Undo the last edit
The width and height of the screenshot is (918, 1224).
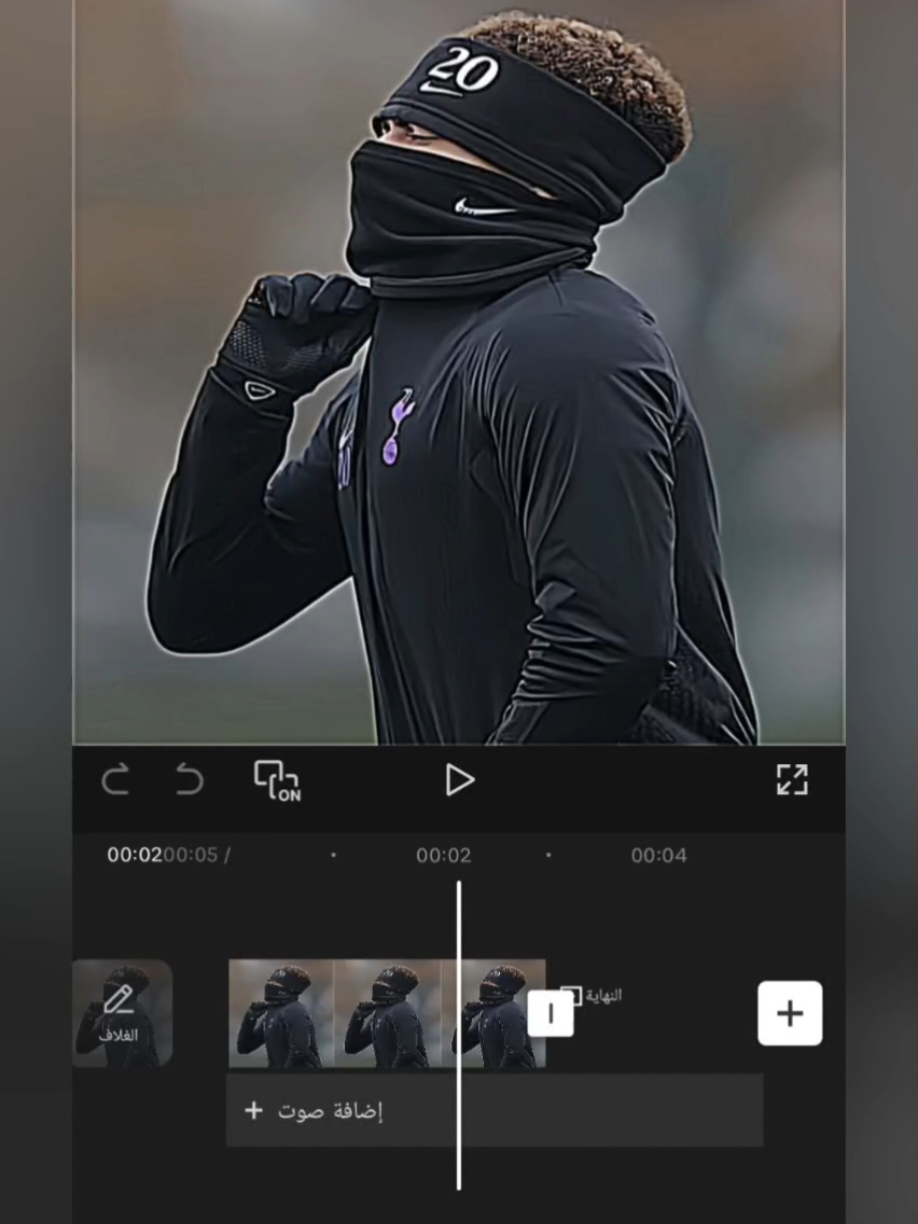coord(189,780)
